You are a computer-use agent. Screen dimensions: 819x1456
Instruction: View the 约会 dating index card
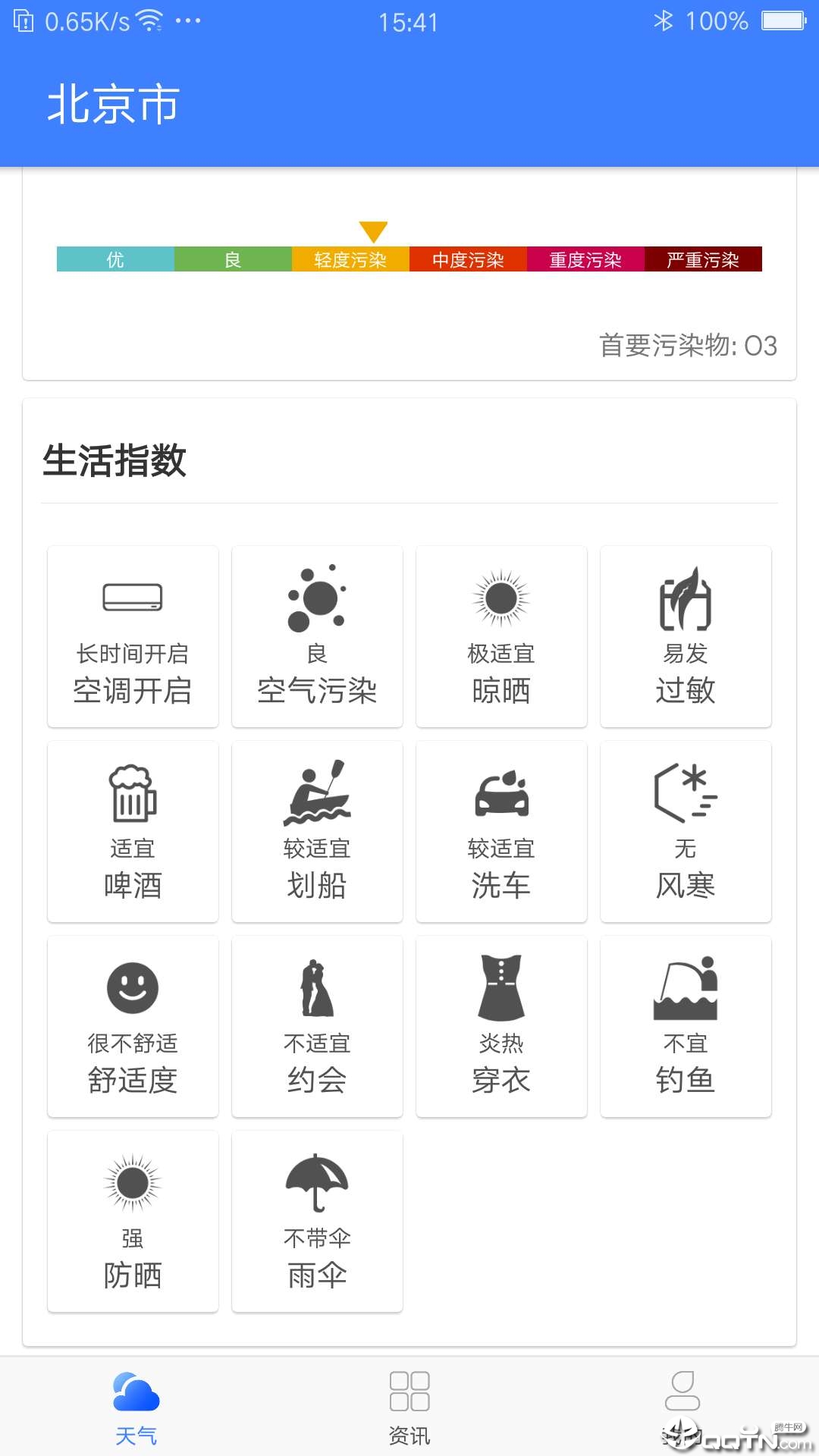[x=317, y=1026]
